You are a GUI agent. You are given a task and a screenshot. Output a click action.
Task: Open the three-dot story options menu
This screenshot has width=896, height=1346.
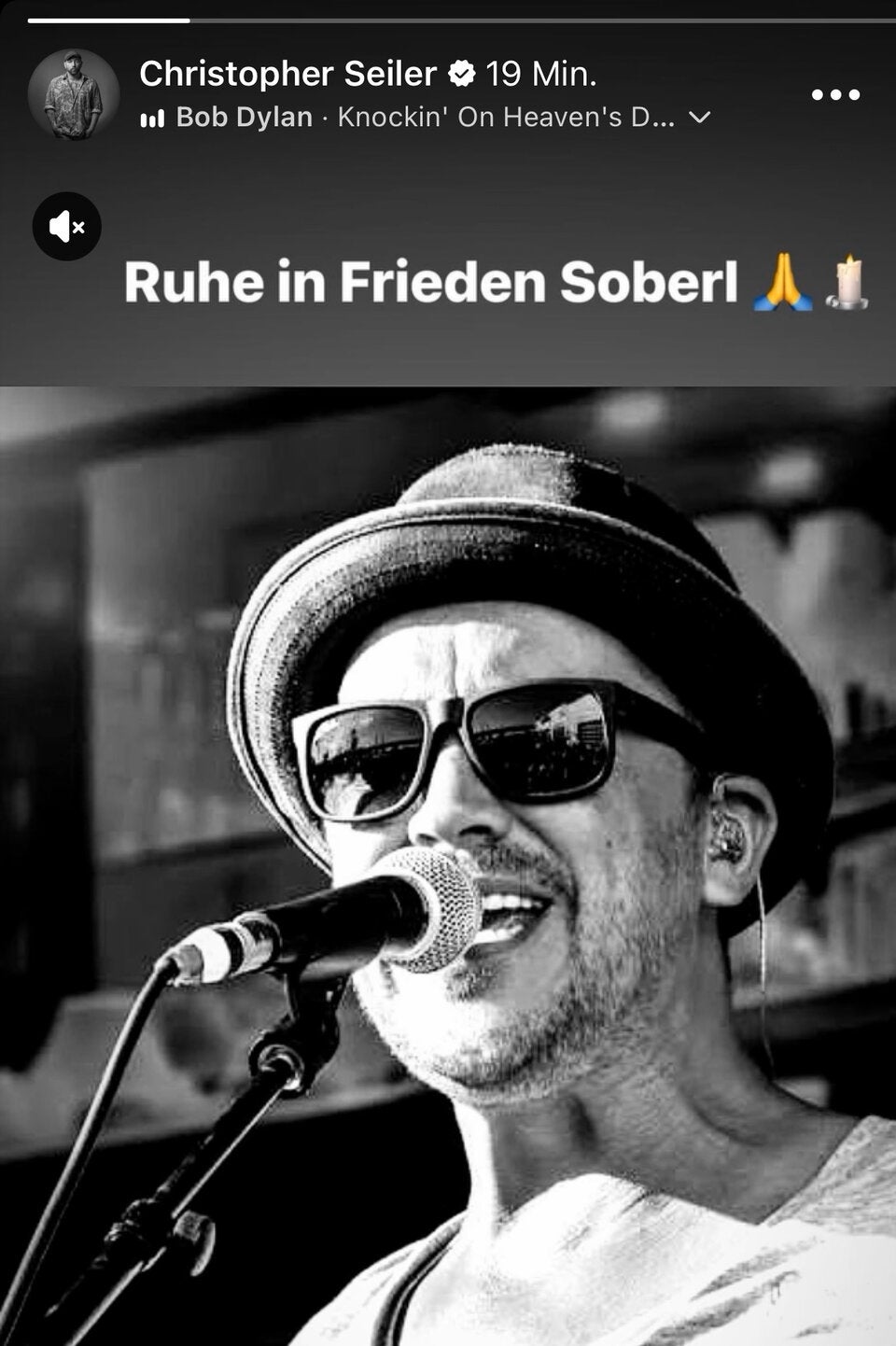834,94
